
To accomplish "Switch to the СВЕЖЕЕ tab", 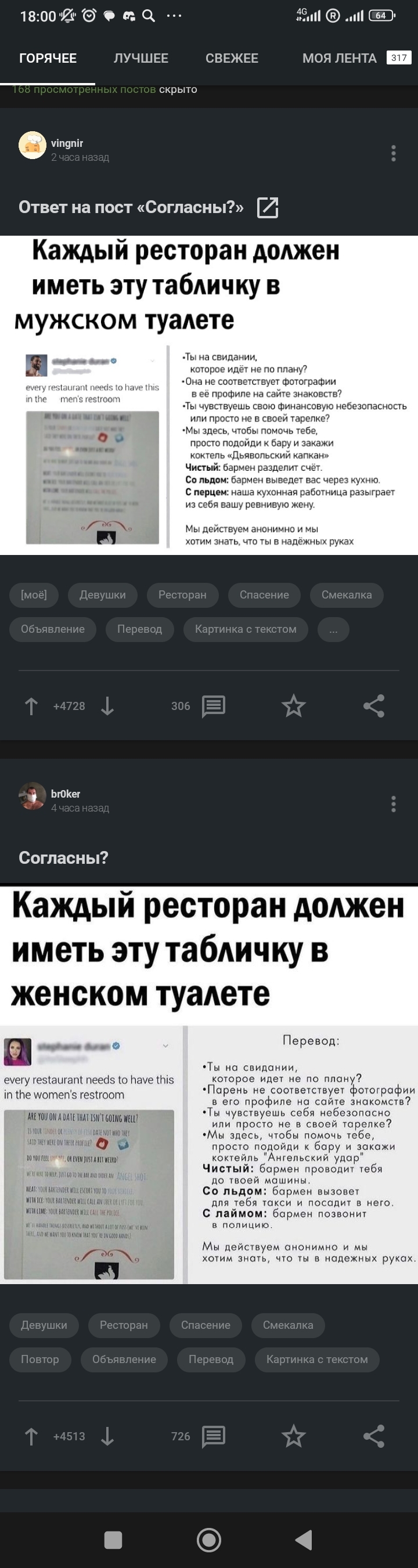I will pos(232,59).
